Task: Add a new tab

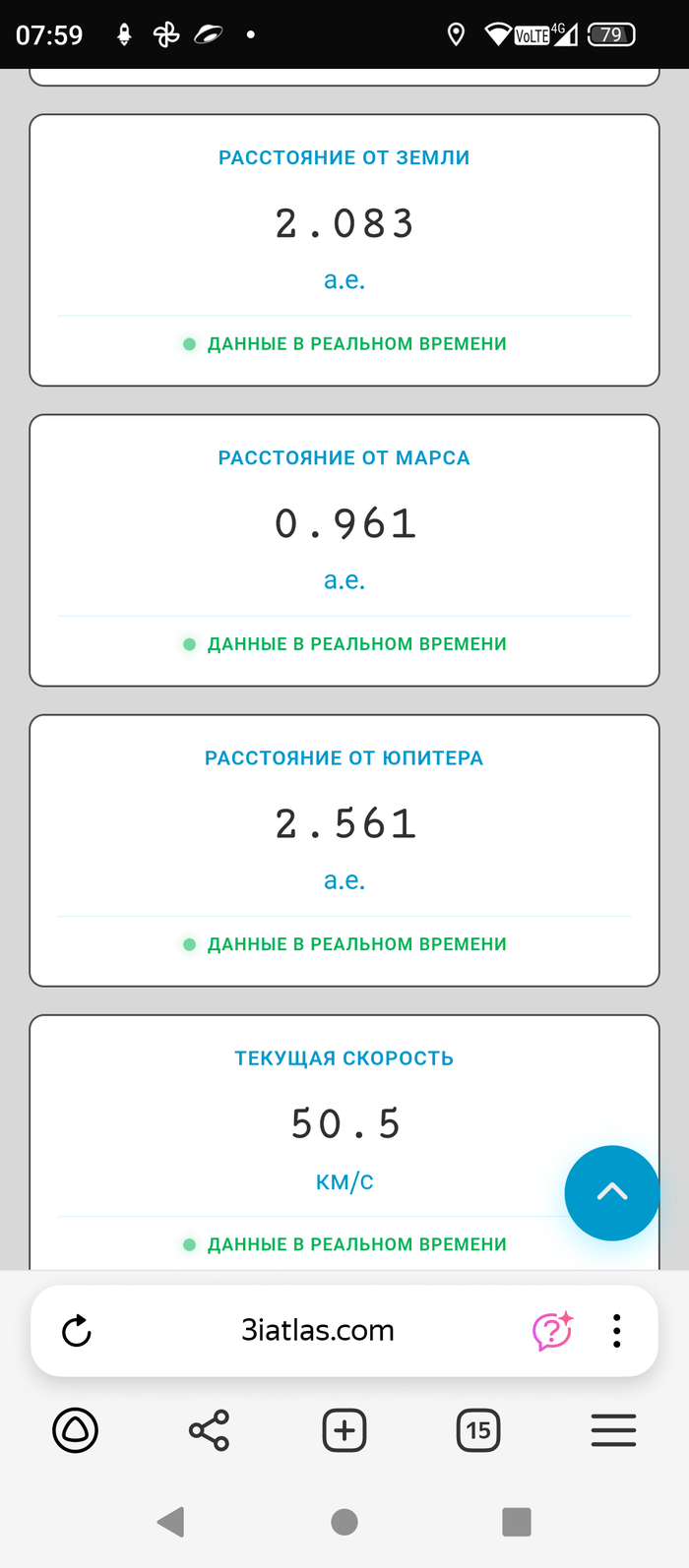Action: click(x=344, y=1430)
